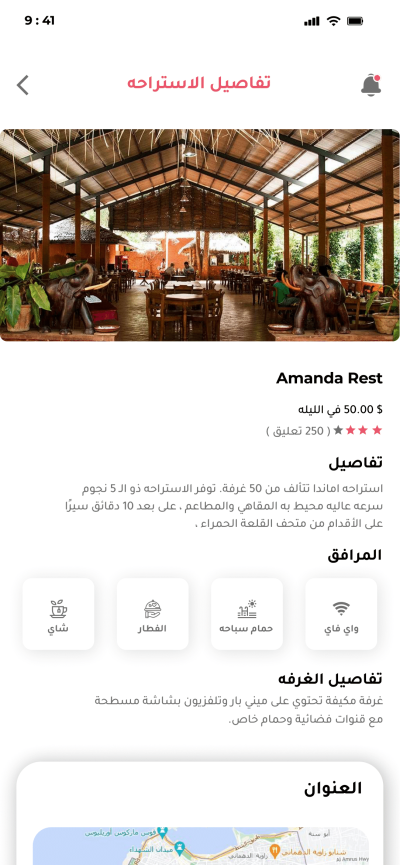Select the شاي amenity card
This screenshot has height=865, width=400.
58,614
